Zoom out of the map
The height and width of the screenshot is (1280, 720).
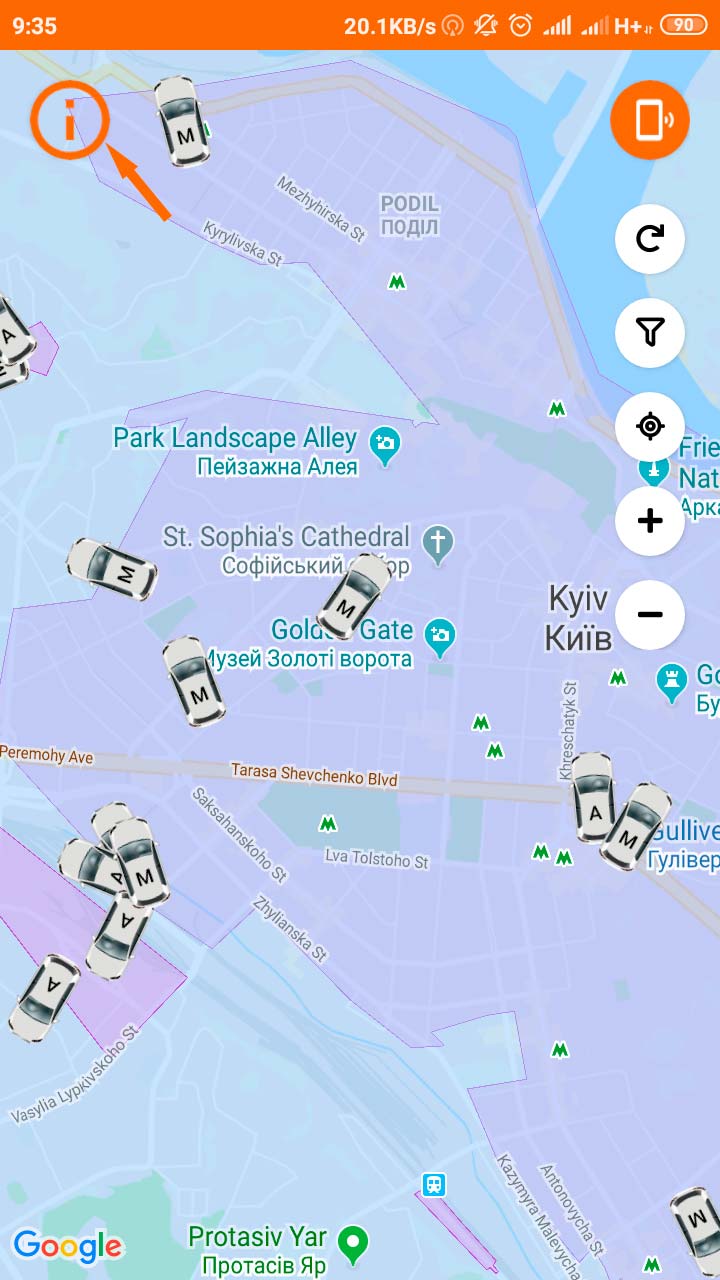pyautogui.click(x=650, y=614)
